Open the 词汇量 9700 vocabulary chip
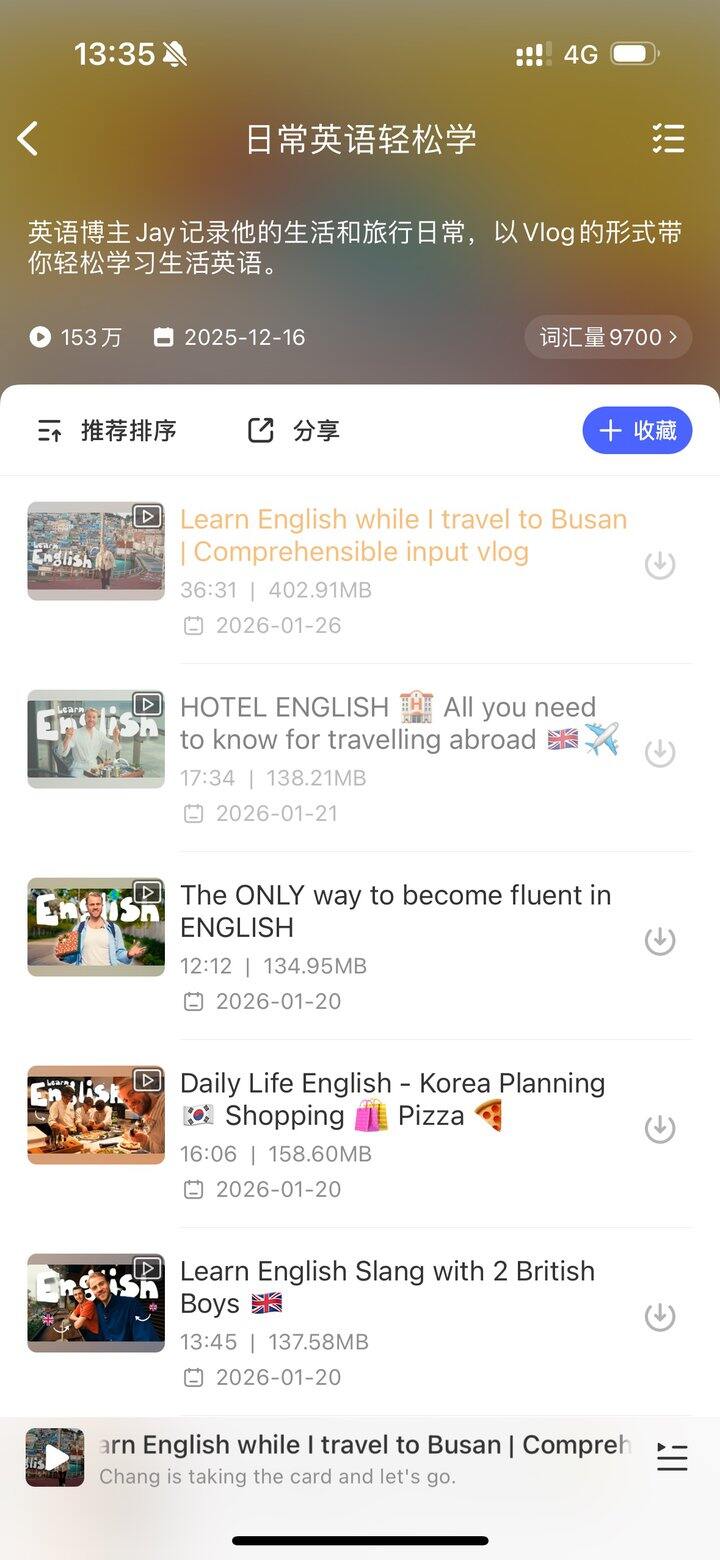720x1560 pixels. 607,337
